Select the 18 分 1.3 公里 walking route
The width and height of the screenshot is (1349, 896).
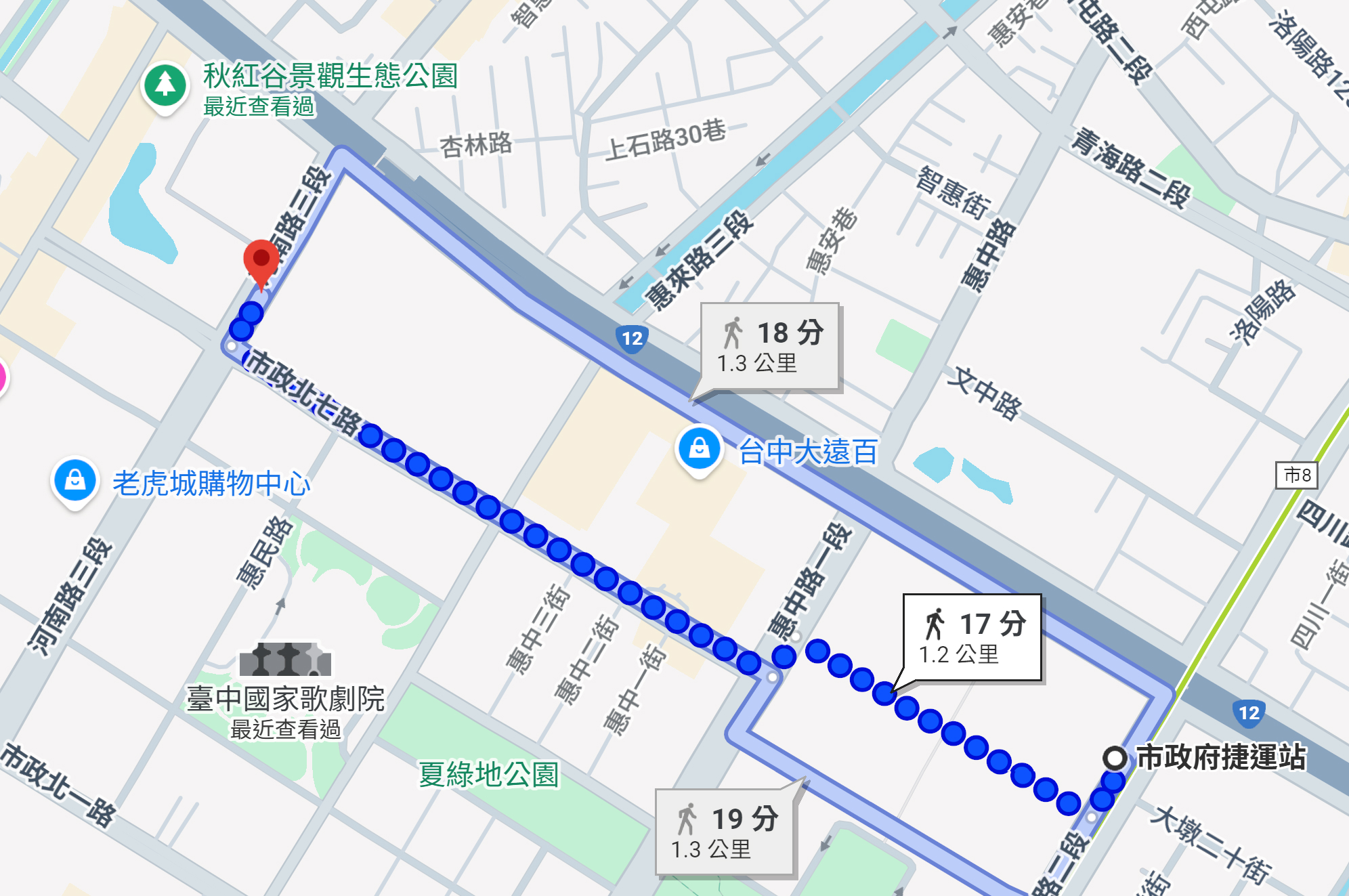770,347
